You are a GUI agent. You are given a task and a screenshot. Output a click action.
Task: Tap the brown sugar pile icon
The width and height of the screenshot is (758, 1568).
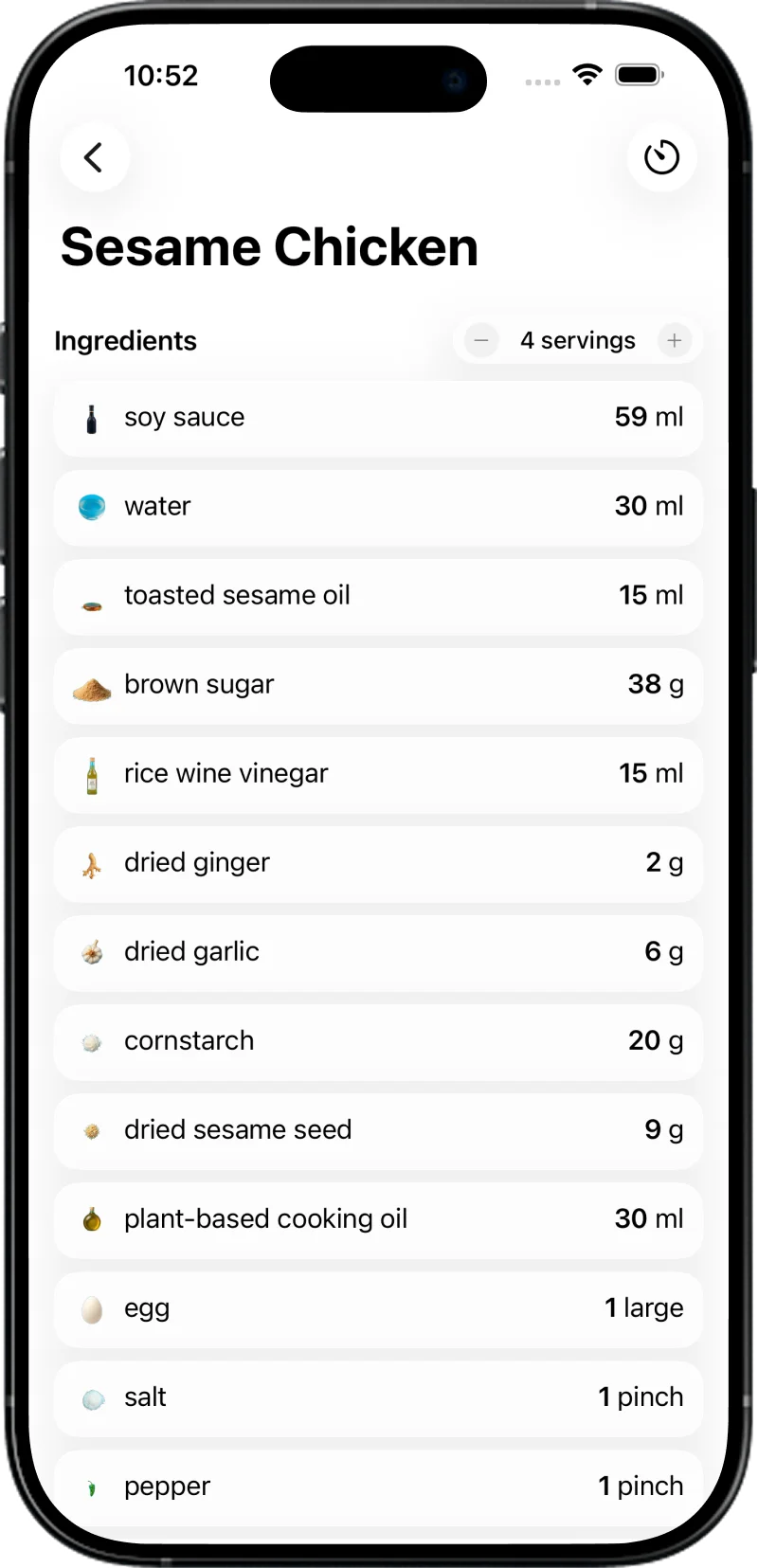click(x=91, y=685)
